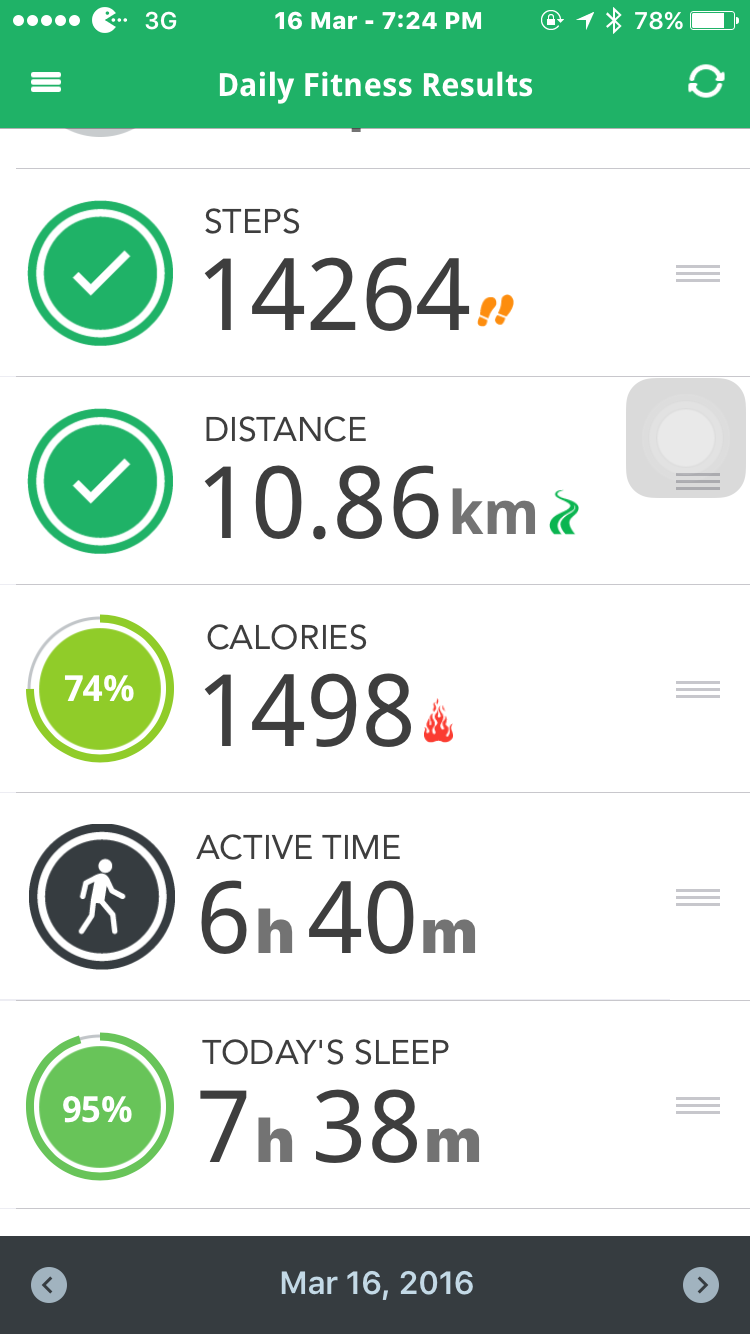Tap the Mar 16, 2016 date label
This screenshot has width=750, height=1334.
click(376, 1284)
